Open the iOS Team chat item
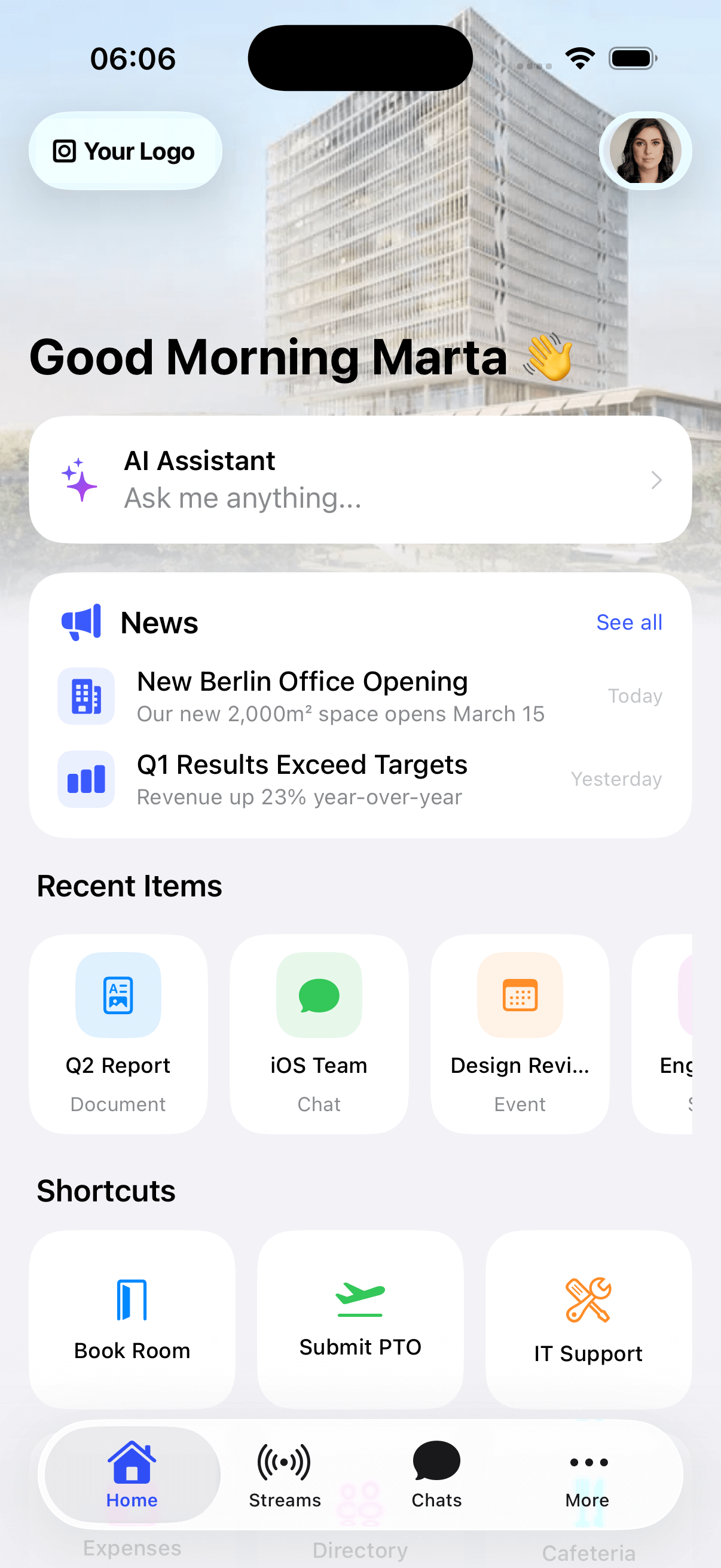Screen dimensions: 721x1568 pyautogui.click(x=319, y=1033)
